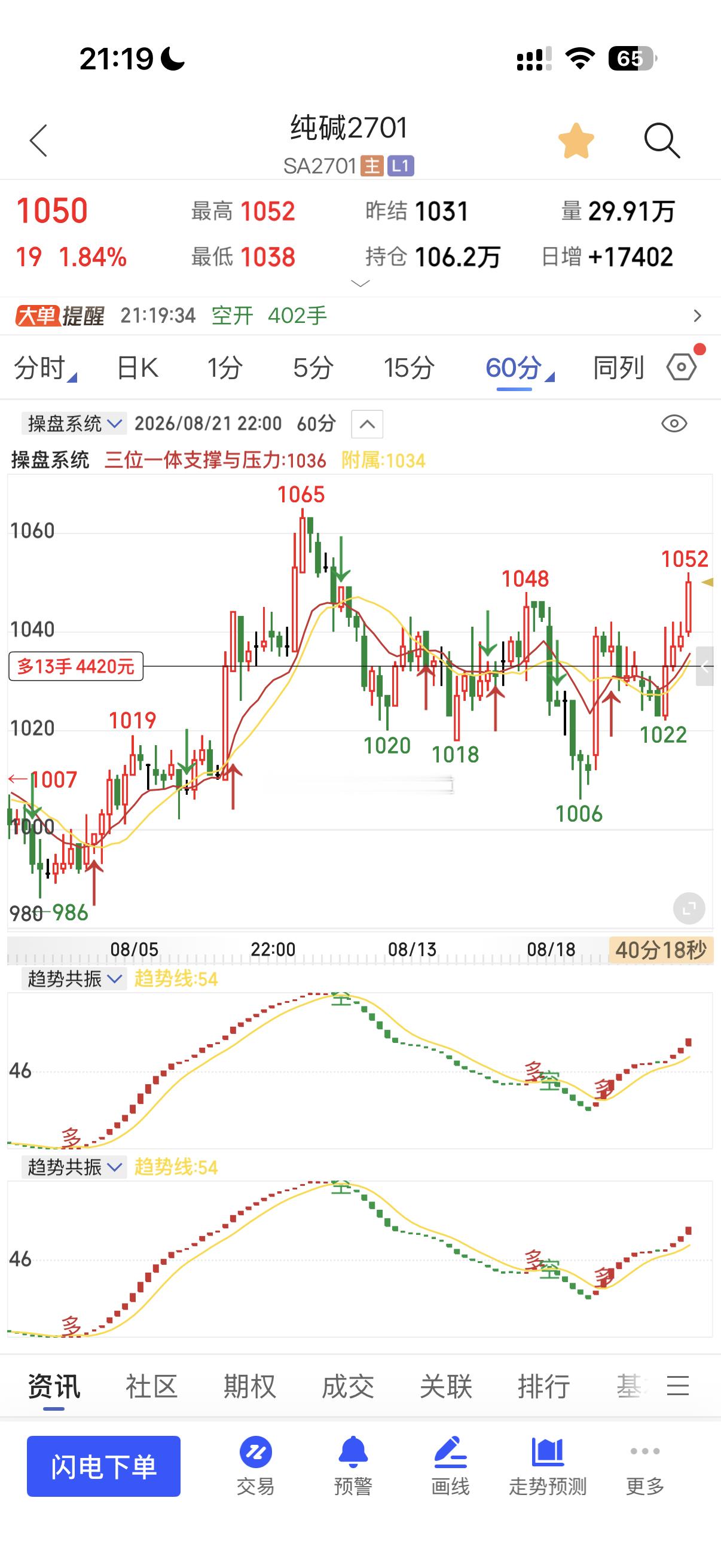Expand chart to fullscreen

689,909
